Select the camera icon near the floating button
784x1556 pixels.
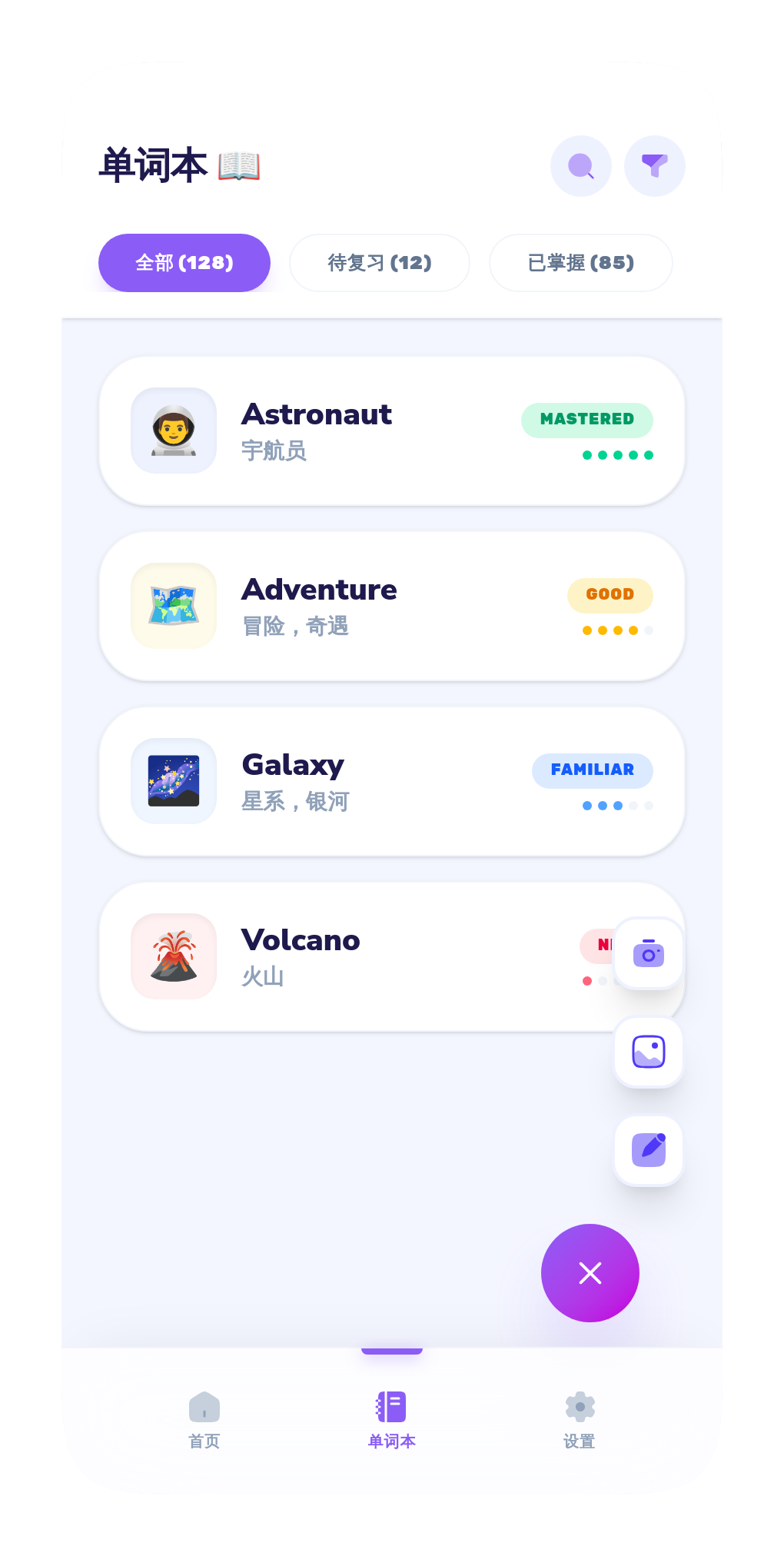coord(648,954)
